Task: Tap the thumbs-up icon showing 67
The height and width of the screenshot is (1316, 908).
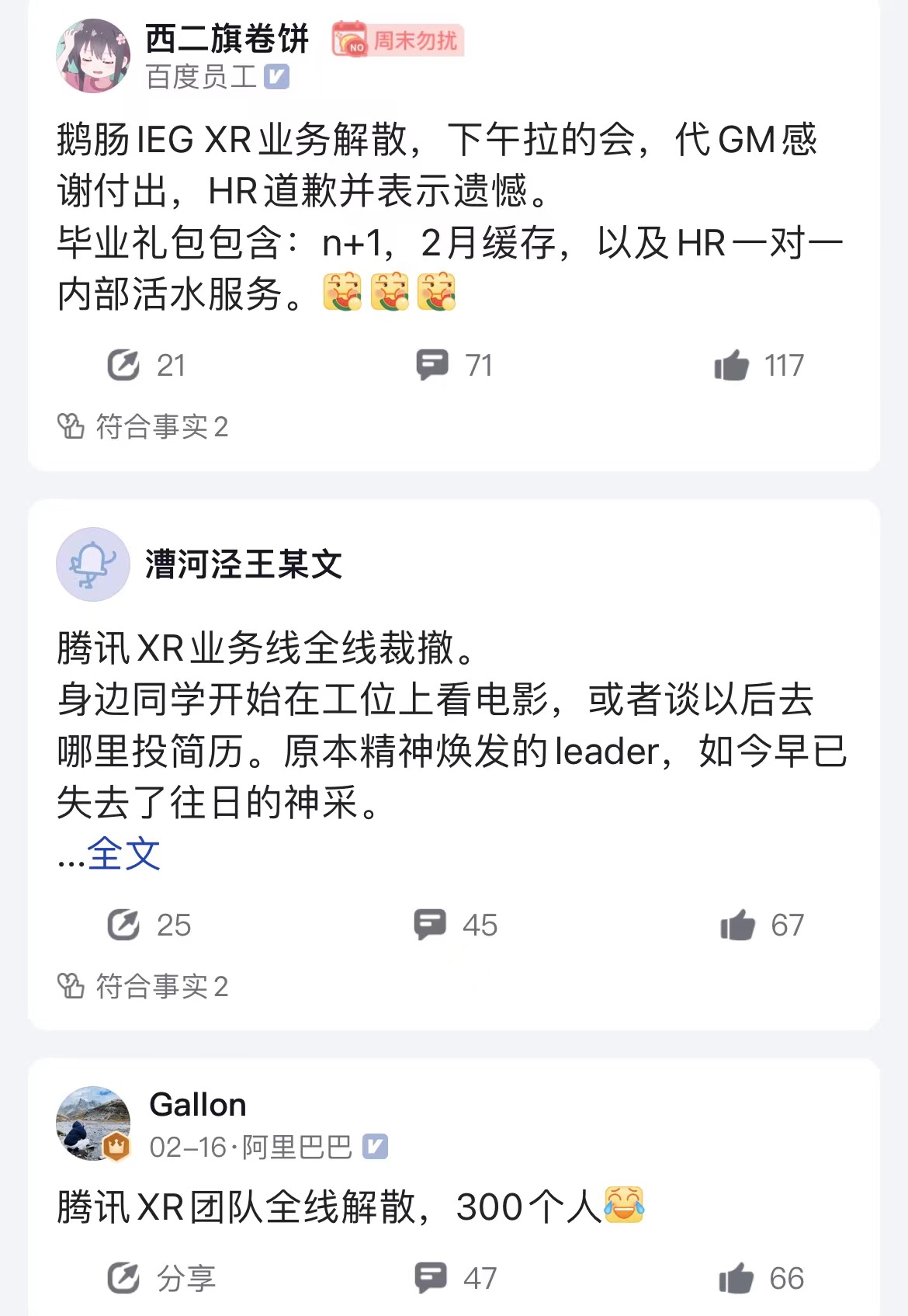Action: 739,925
